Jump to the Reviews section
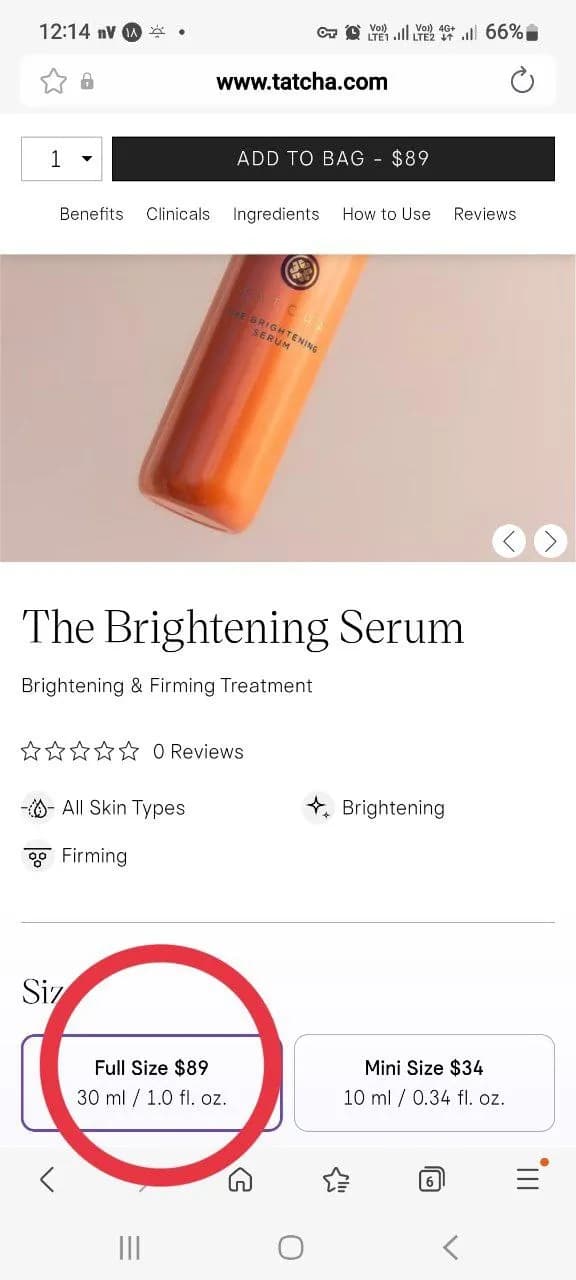This screenshot has height=1280, width=576. pos(485,214)
